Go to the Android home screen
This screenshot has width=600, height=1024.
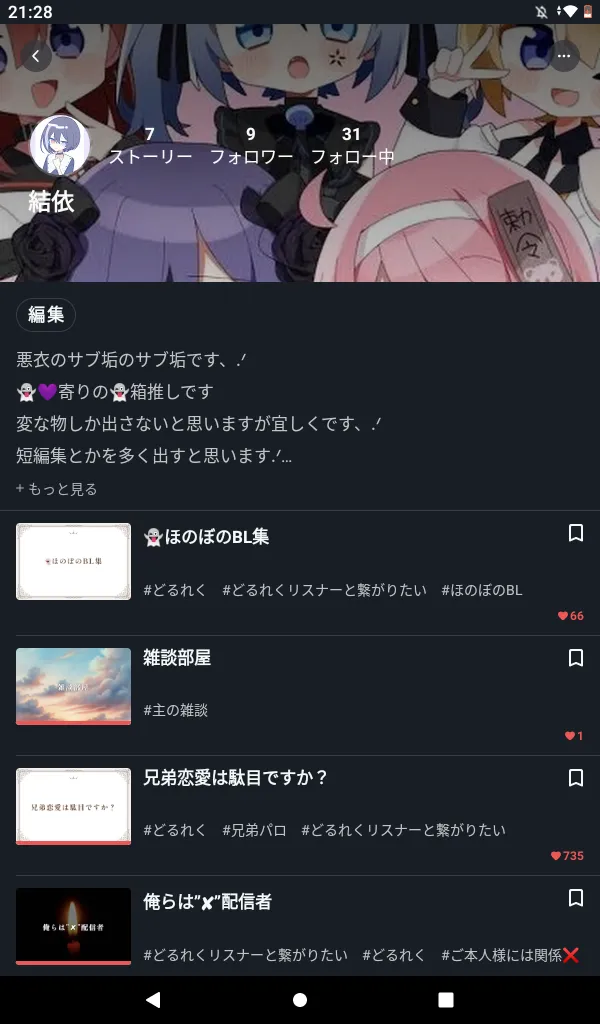click(300, 1000)
